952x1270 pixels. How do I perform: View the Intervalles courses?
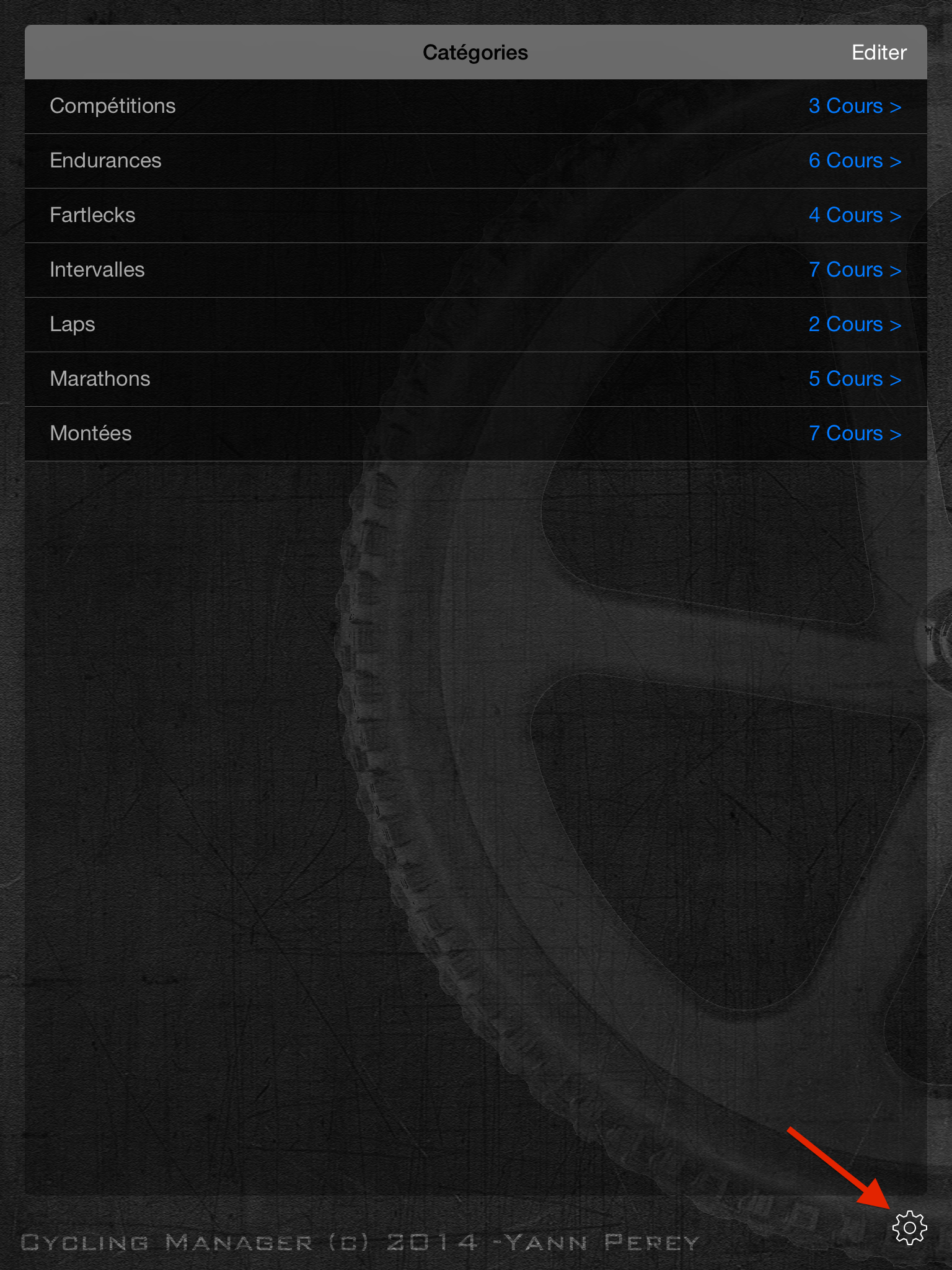point(854,270)
